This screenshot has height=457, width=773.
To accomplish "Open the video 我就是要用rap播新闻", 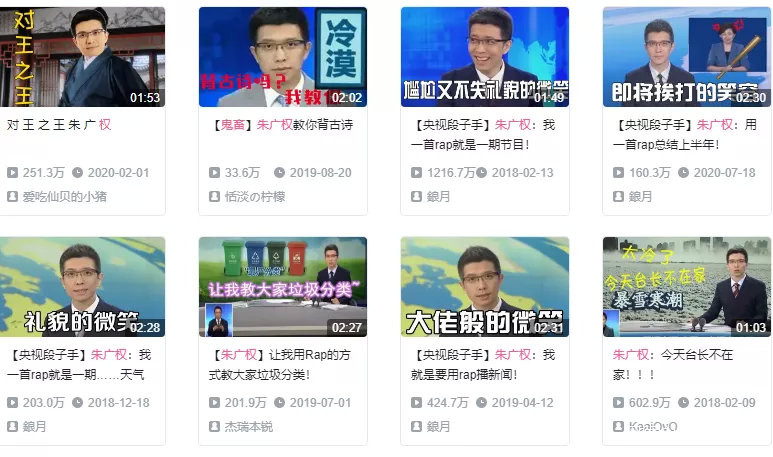I will pyautogui.click(x=484, y=287).
